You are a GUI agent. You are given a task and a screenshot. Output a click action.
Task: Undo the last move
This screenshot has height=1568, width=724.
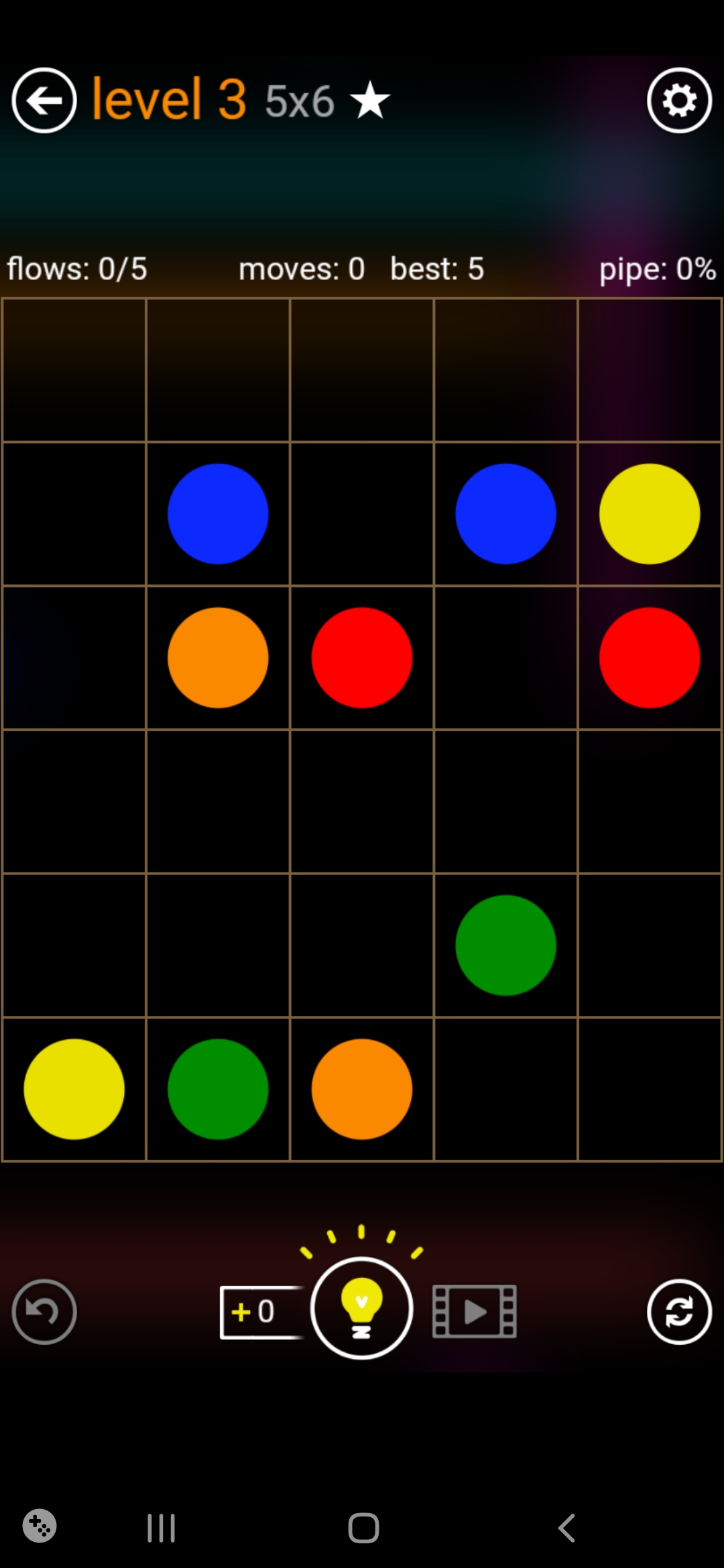(44, 1311)
